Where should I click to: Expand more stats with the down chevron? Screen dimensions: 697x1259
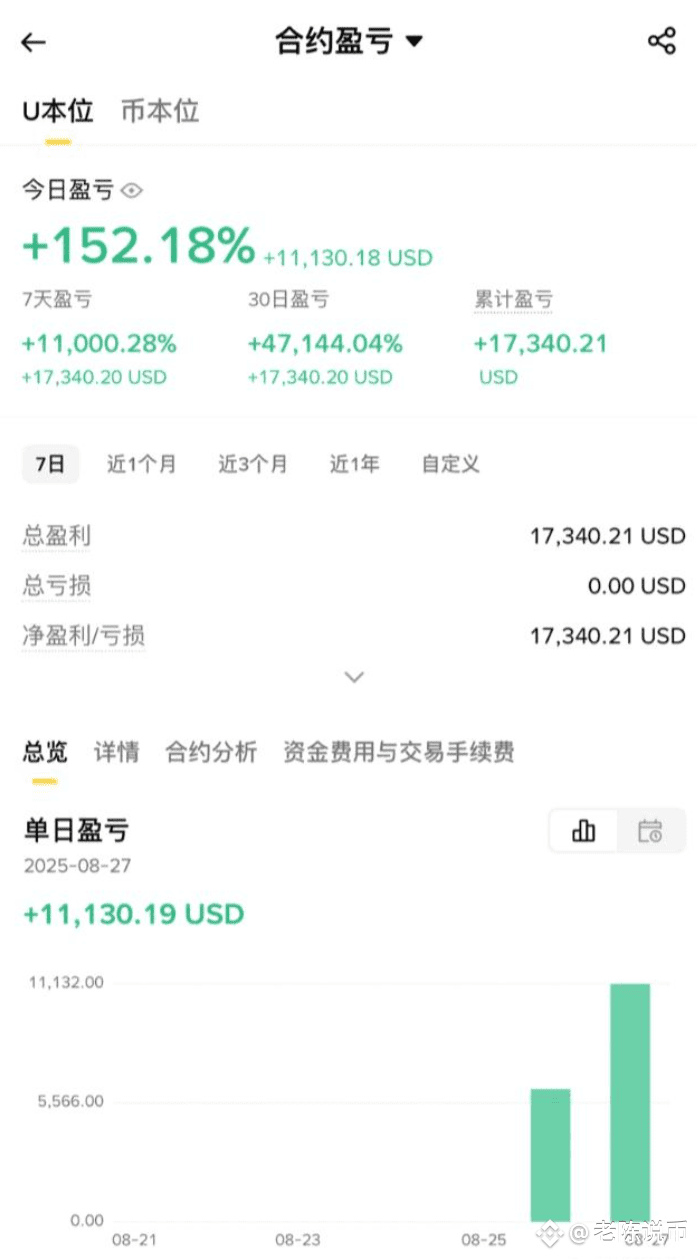click(354, 677)
